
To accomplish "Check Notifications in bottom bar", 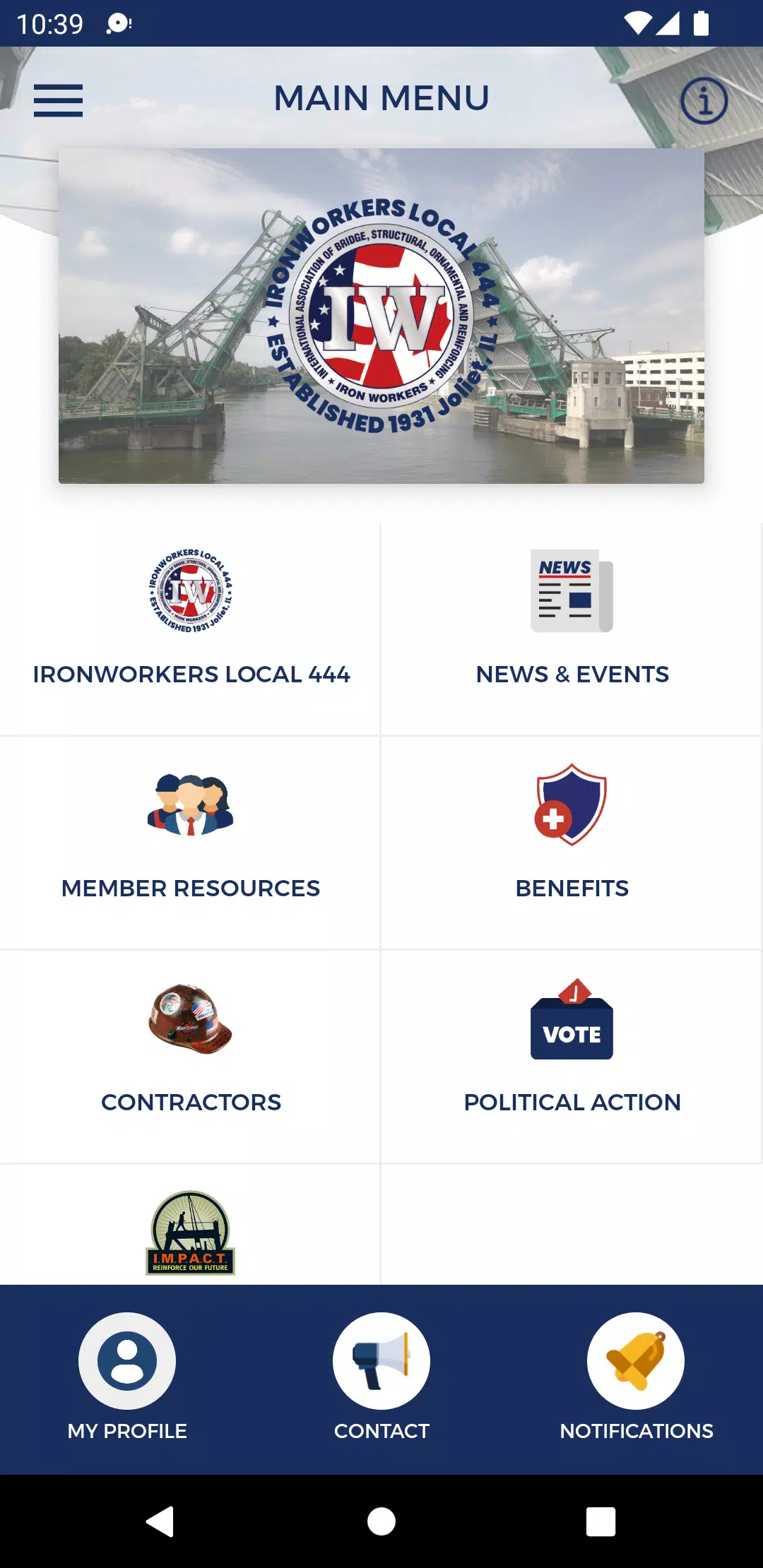I will [636, 1377].
